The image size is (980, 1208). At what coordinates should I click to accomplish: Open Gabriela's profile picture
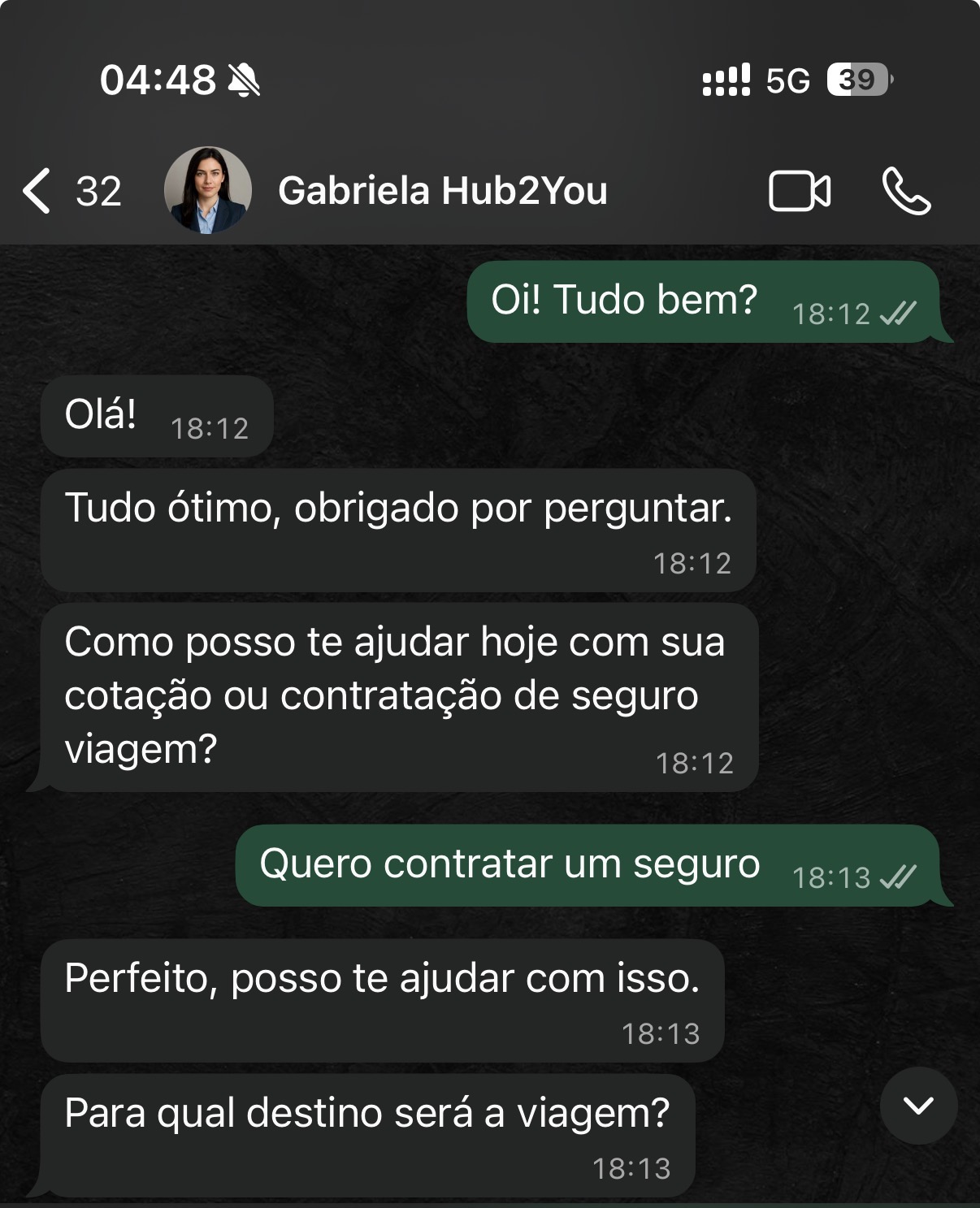tap(209, 191)
